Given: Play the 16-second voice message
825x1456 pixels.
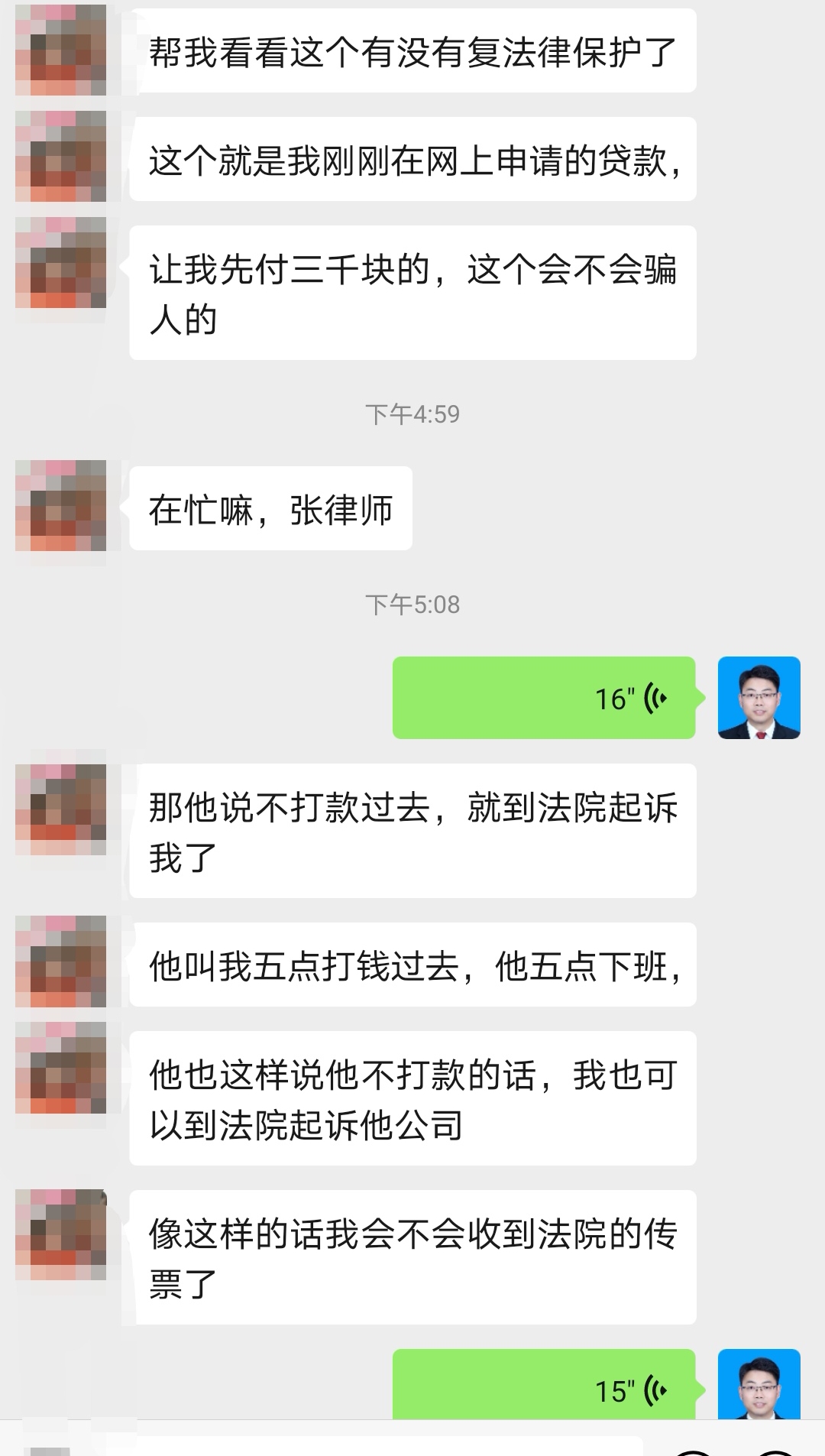Looking at the screenshot, I should pos(544,698).
